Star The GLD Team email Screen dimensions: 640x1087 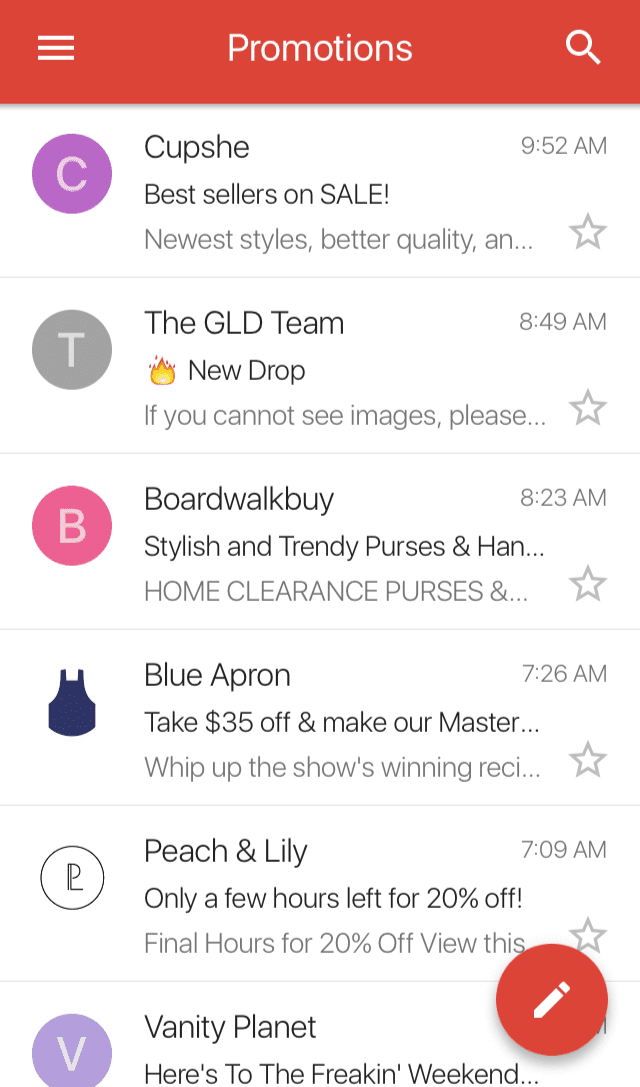588,408
